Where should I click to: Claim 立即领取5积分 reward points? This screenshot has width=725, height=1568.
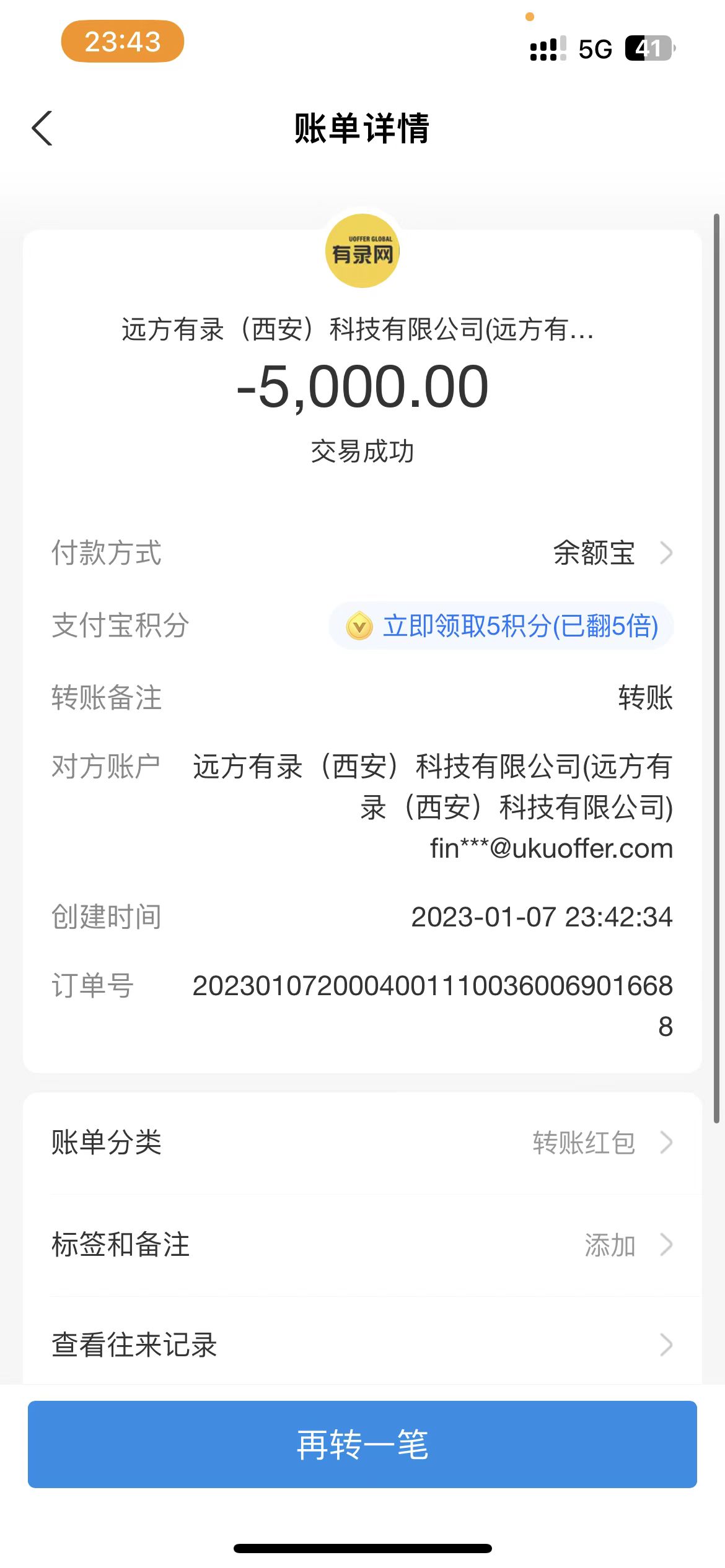click(502, 625)
